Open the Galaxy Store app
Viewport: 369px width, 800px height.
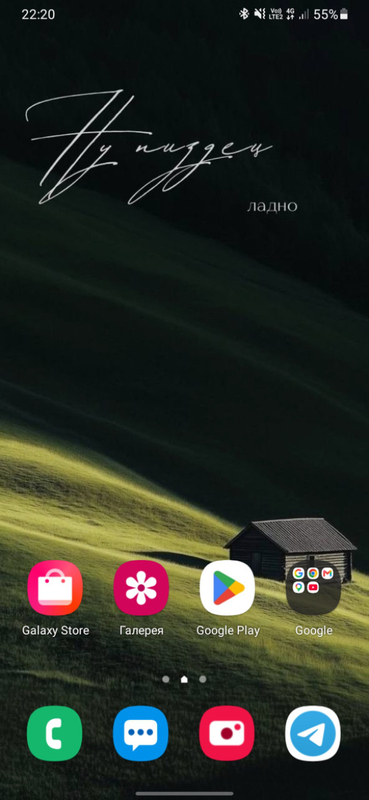(55, 588)
